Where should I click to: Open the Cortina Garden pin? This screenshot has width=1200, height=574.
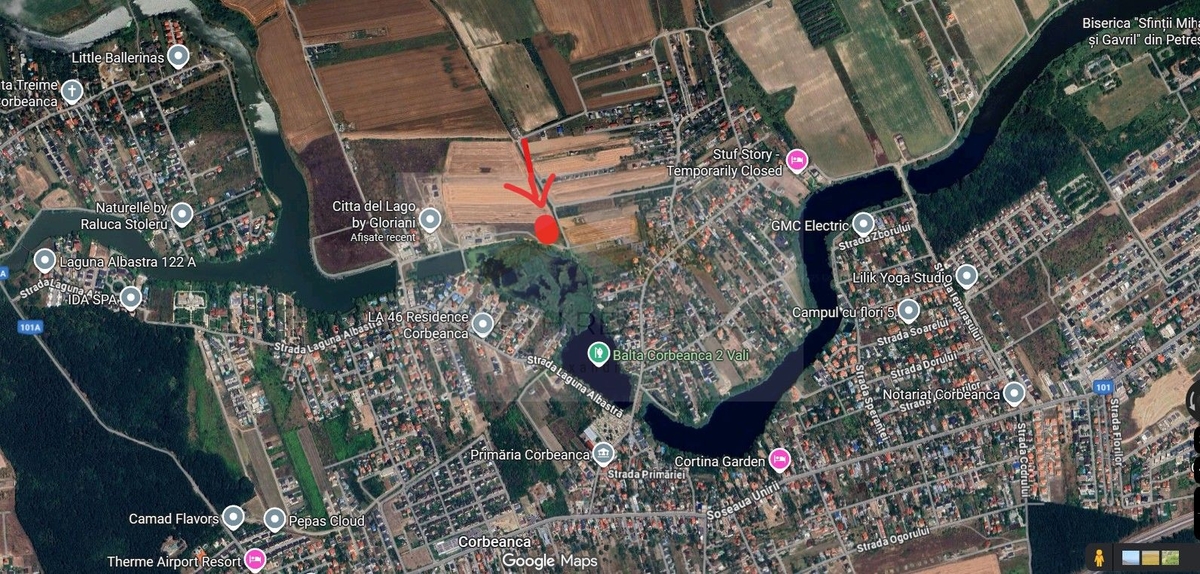click(x=779, y=460)
